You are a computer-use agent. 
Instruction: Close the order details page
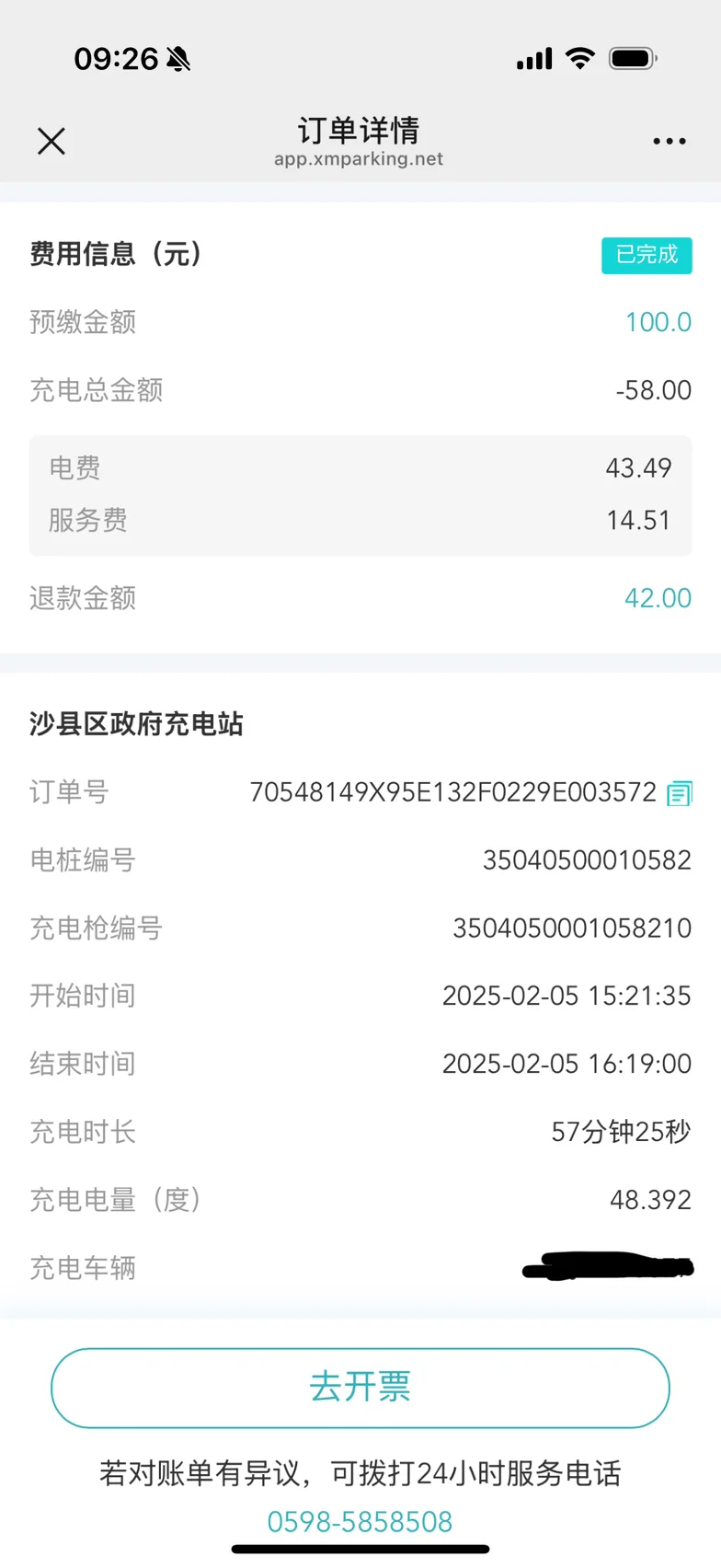click(x=51, y=141)
